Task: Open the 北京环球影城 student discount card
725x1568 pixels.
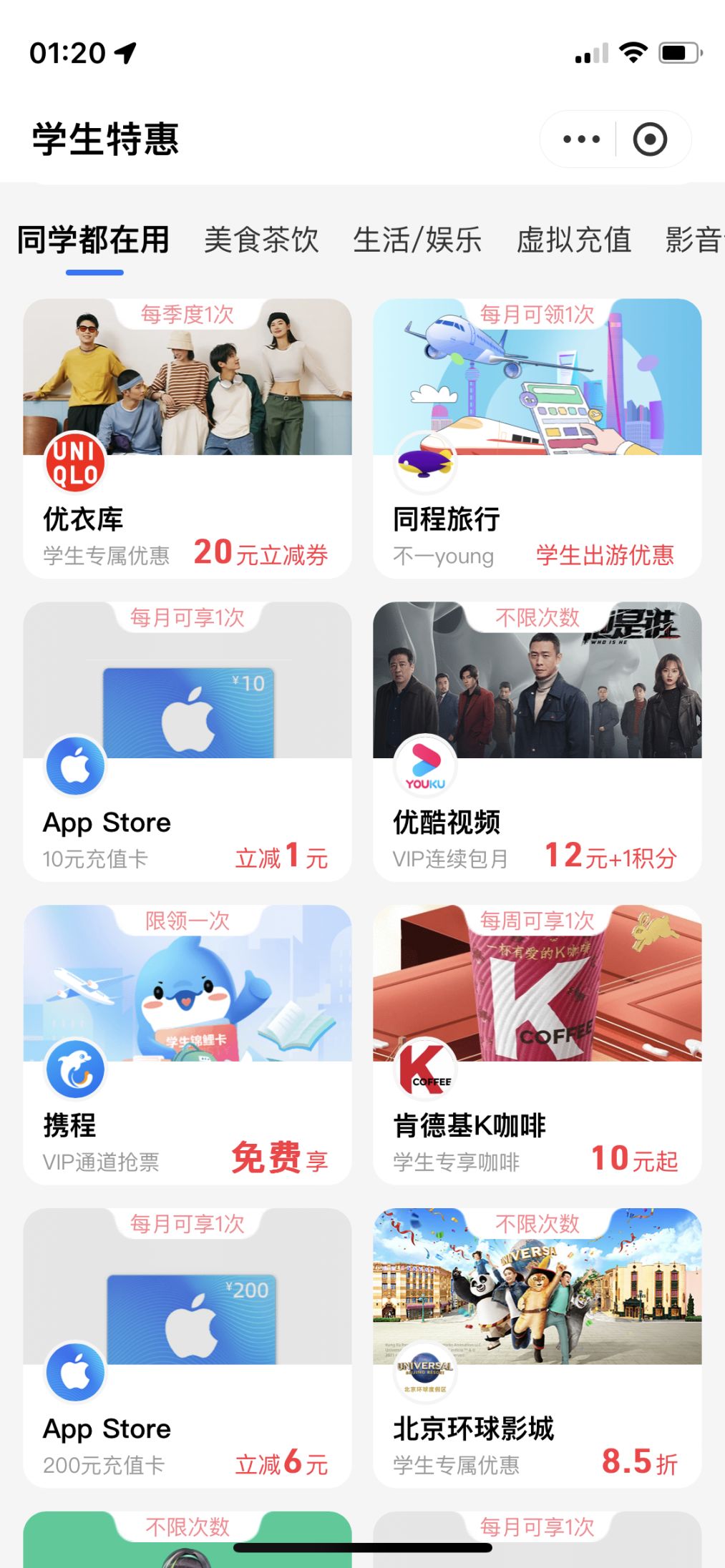Action: 537,1348
